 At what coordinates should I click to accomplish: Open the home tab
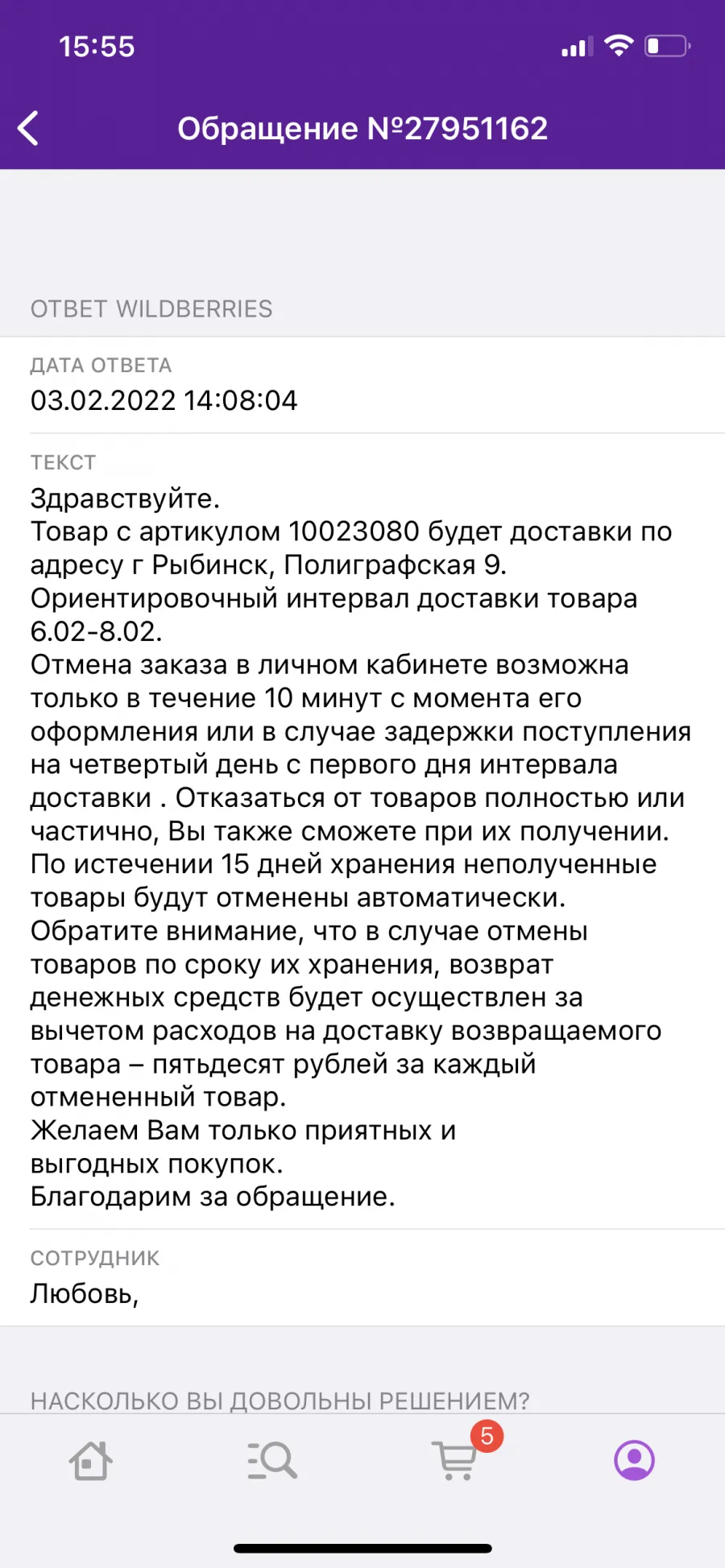pos(90,1460)
